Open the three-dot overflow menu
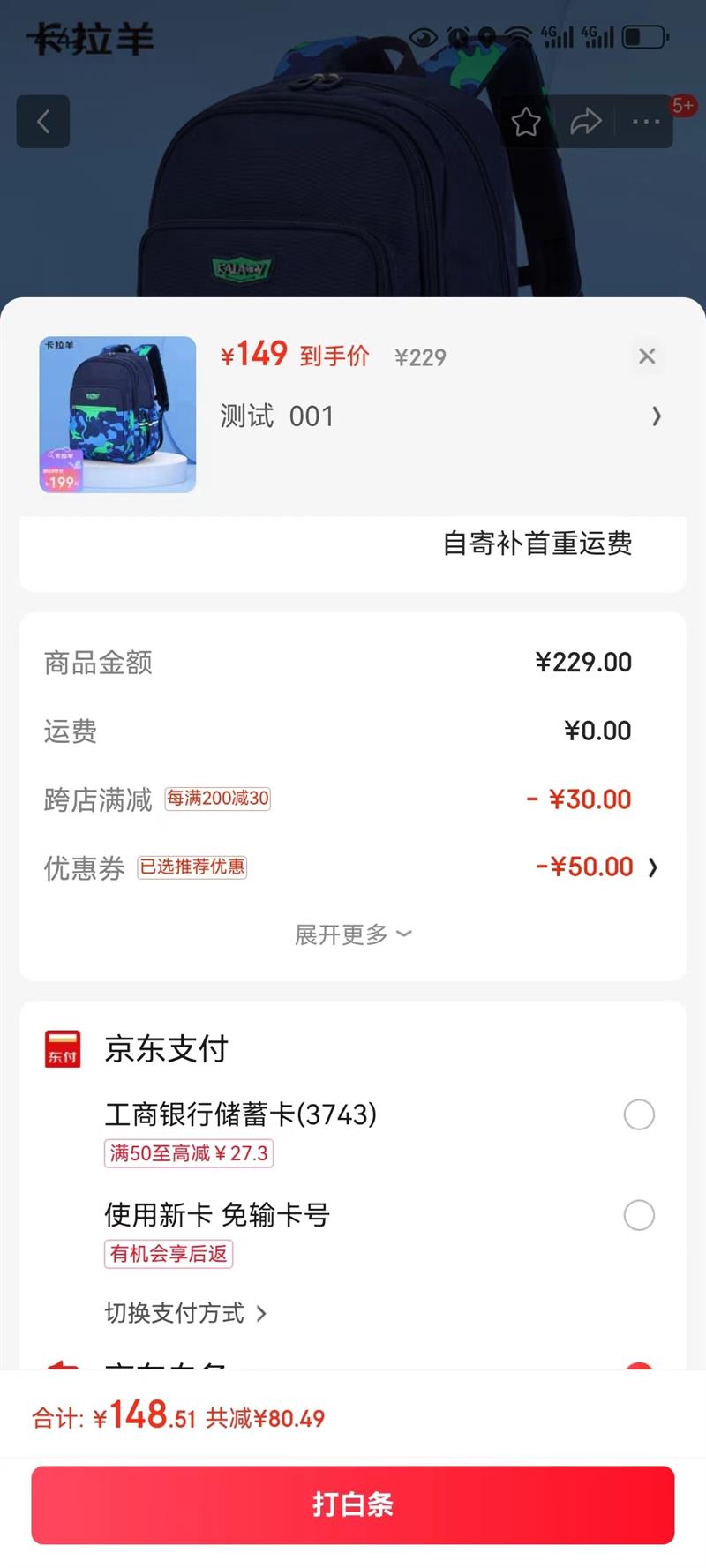The height and width of the screenshot is (1568, 706). click(646, 122)
